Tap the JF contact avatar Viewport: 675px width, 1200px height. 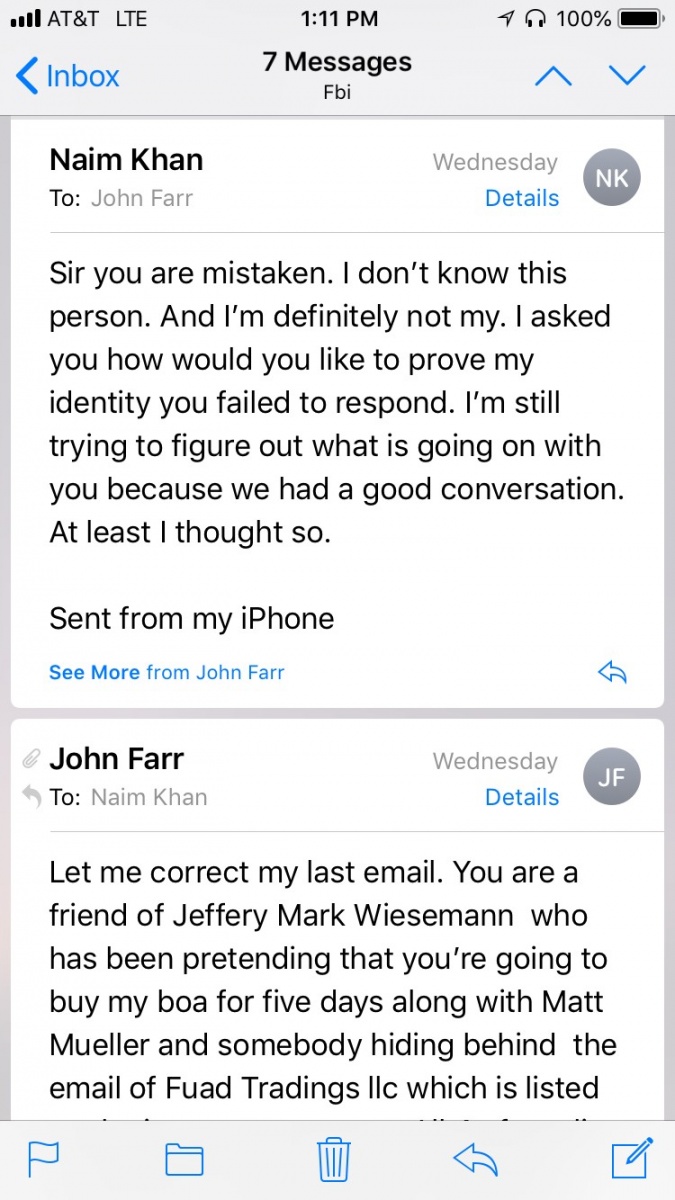tap(611, 777)
